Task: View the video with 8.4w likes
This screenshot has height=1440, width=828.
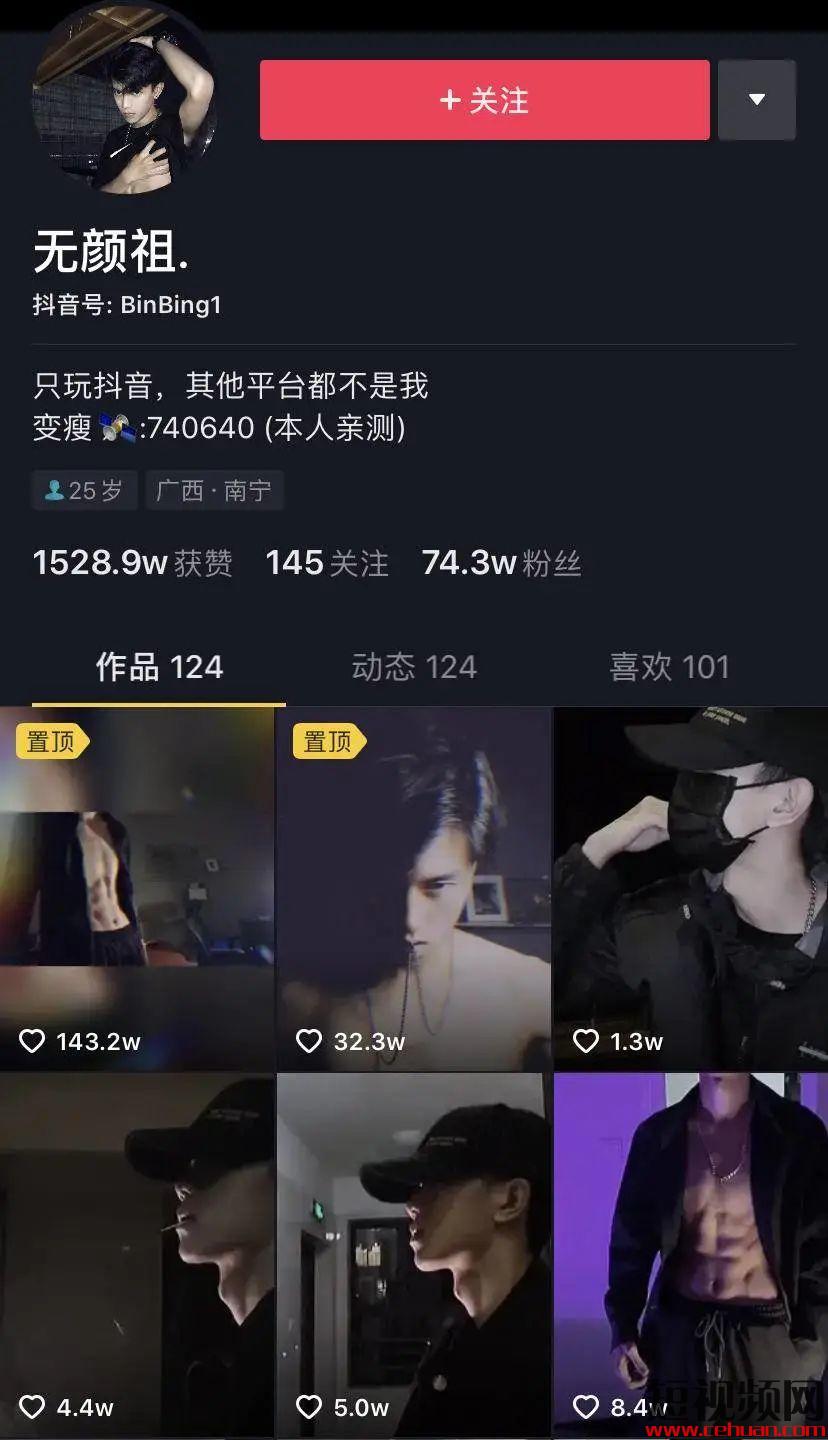Action: coord(691,1255)
